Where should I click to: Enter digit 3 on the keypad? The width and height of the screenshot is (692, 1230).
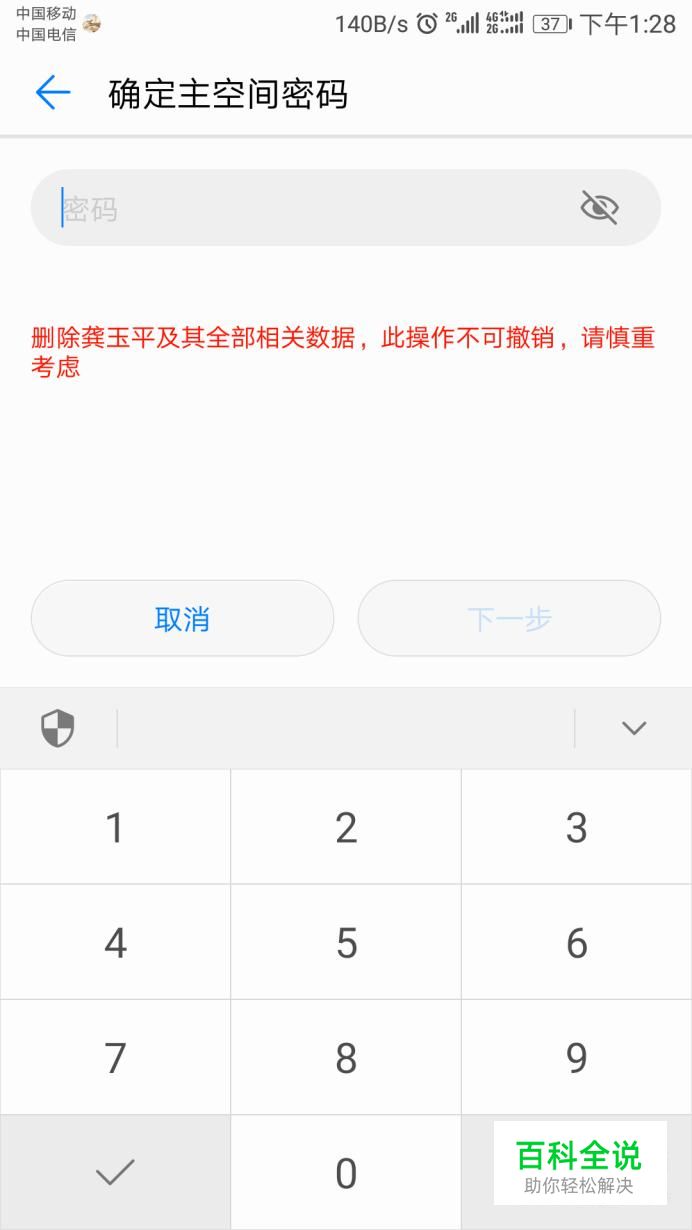[x=577, y=827]
